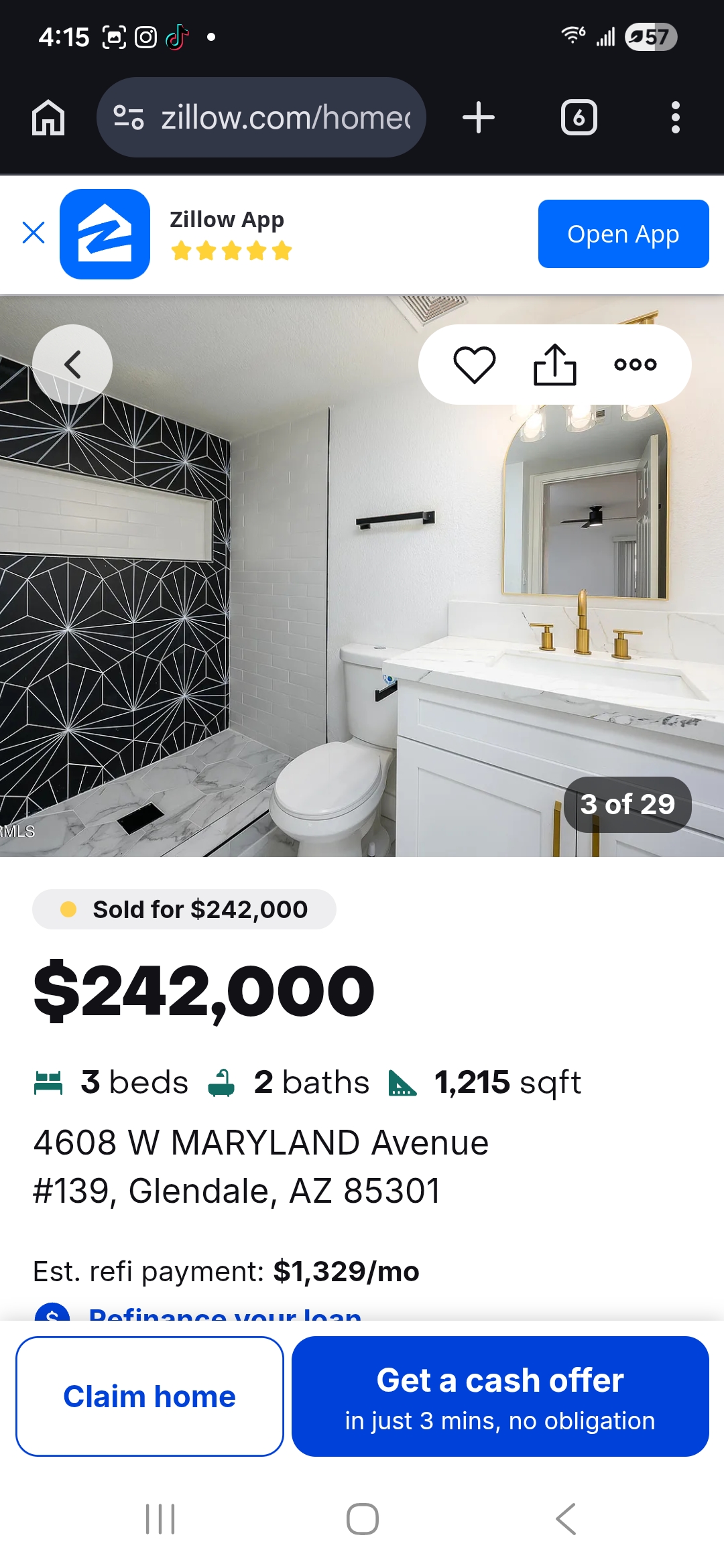
Task: Open the listing's more options menu
Action: point(635,365)
